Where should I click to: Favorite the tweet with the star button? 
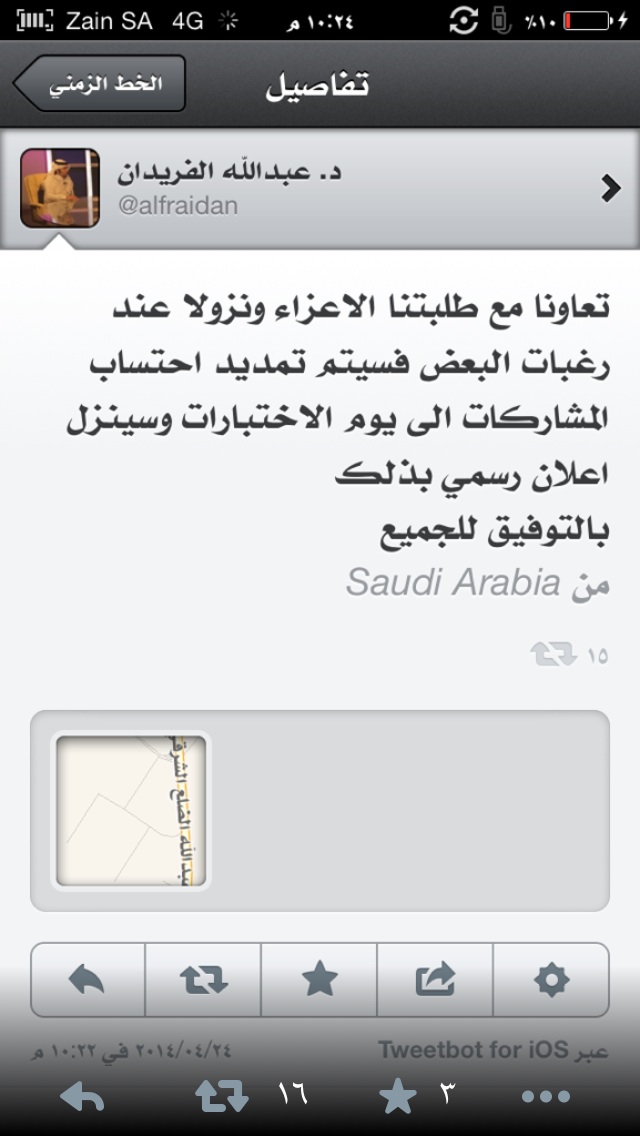[x=319, y=980]
